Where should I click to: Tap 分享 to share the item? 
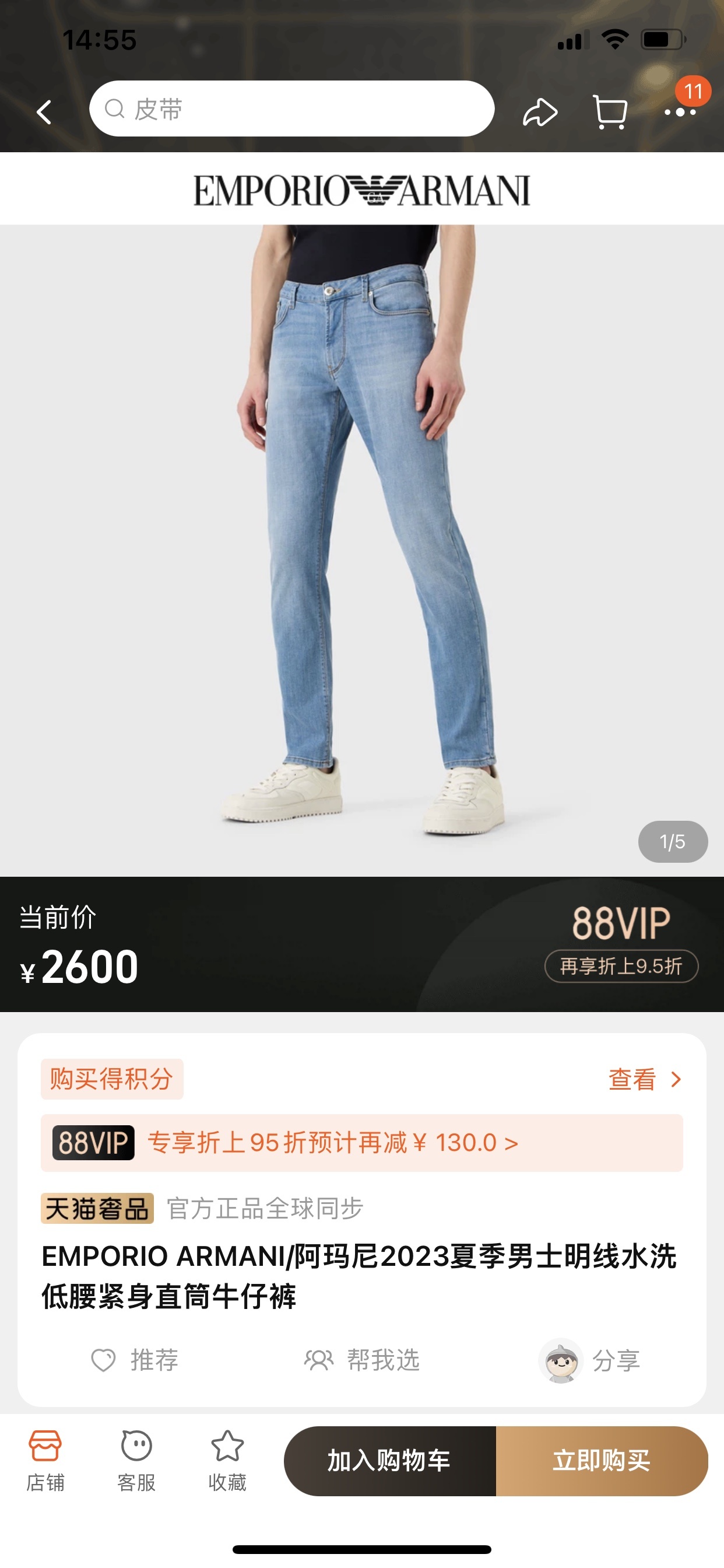pyautogui.click(x=589, y=1360)
